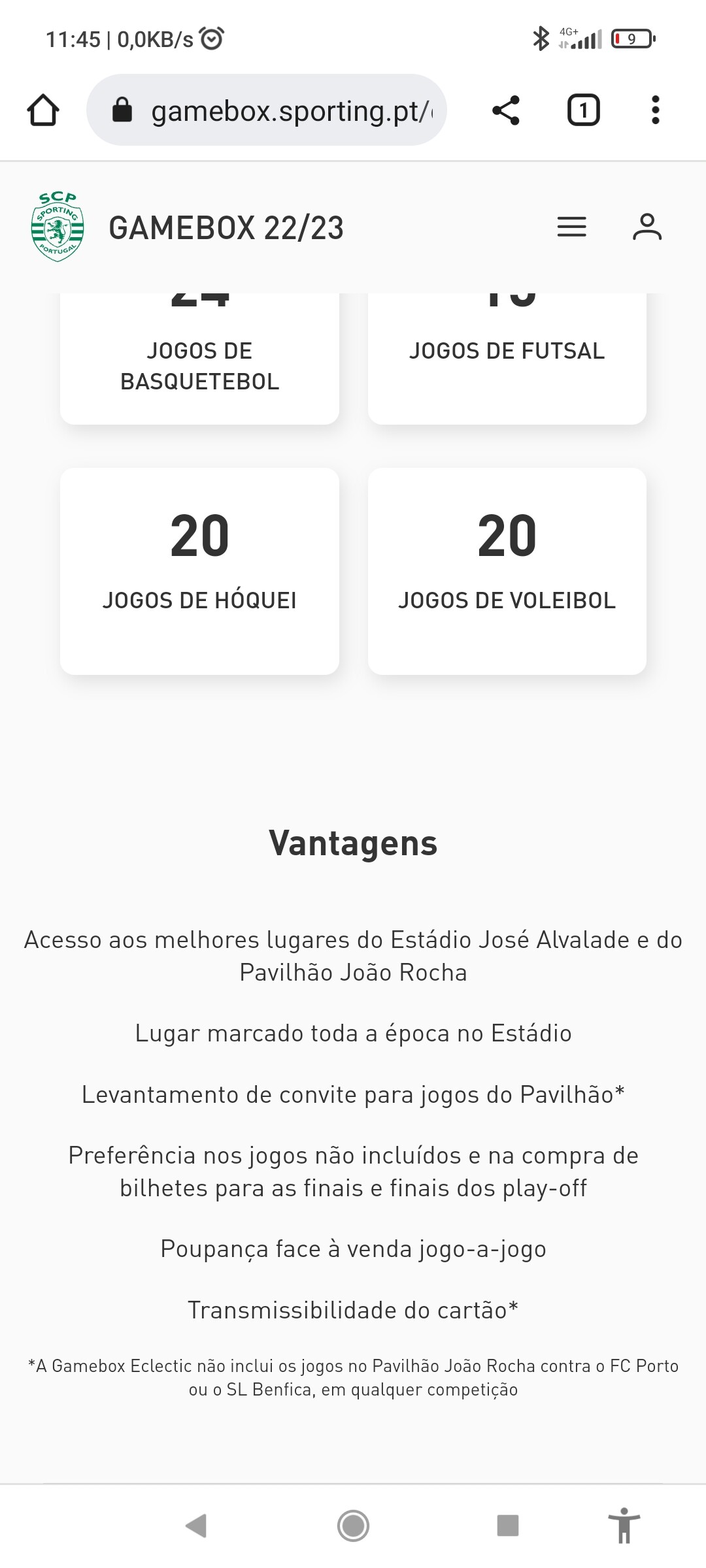Go to the browser home page
Screen dimensions: 706x1568
point(43,110)
